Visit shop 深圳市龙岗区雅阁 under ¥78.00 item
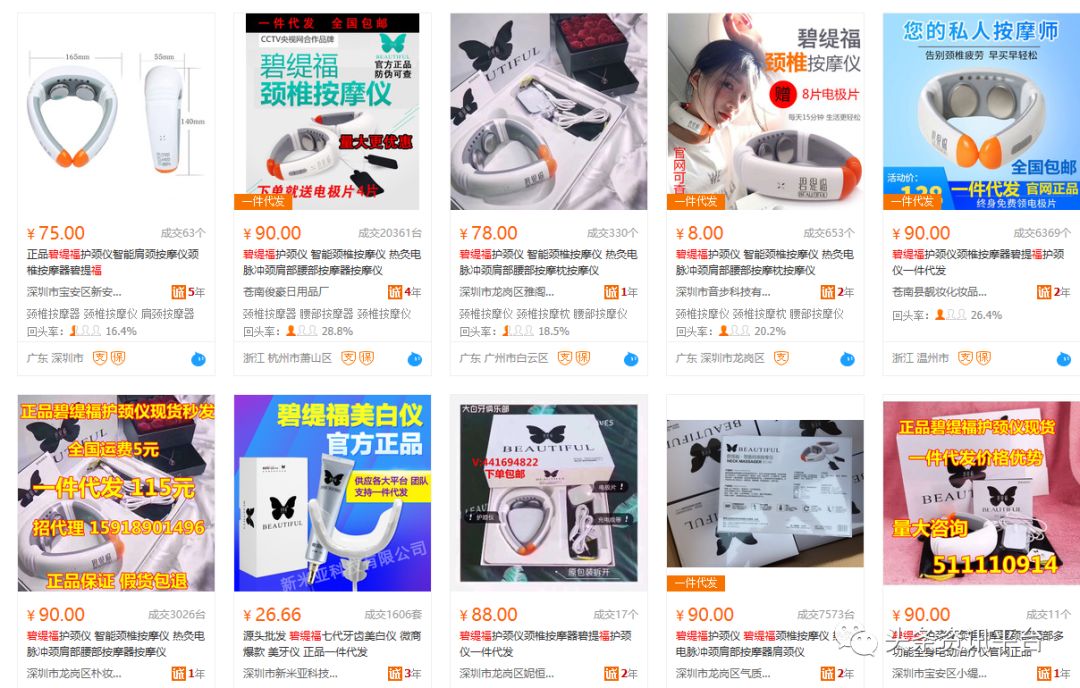 click(x=507, y=292)
